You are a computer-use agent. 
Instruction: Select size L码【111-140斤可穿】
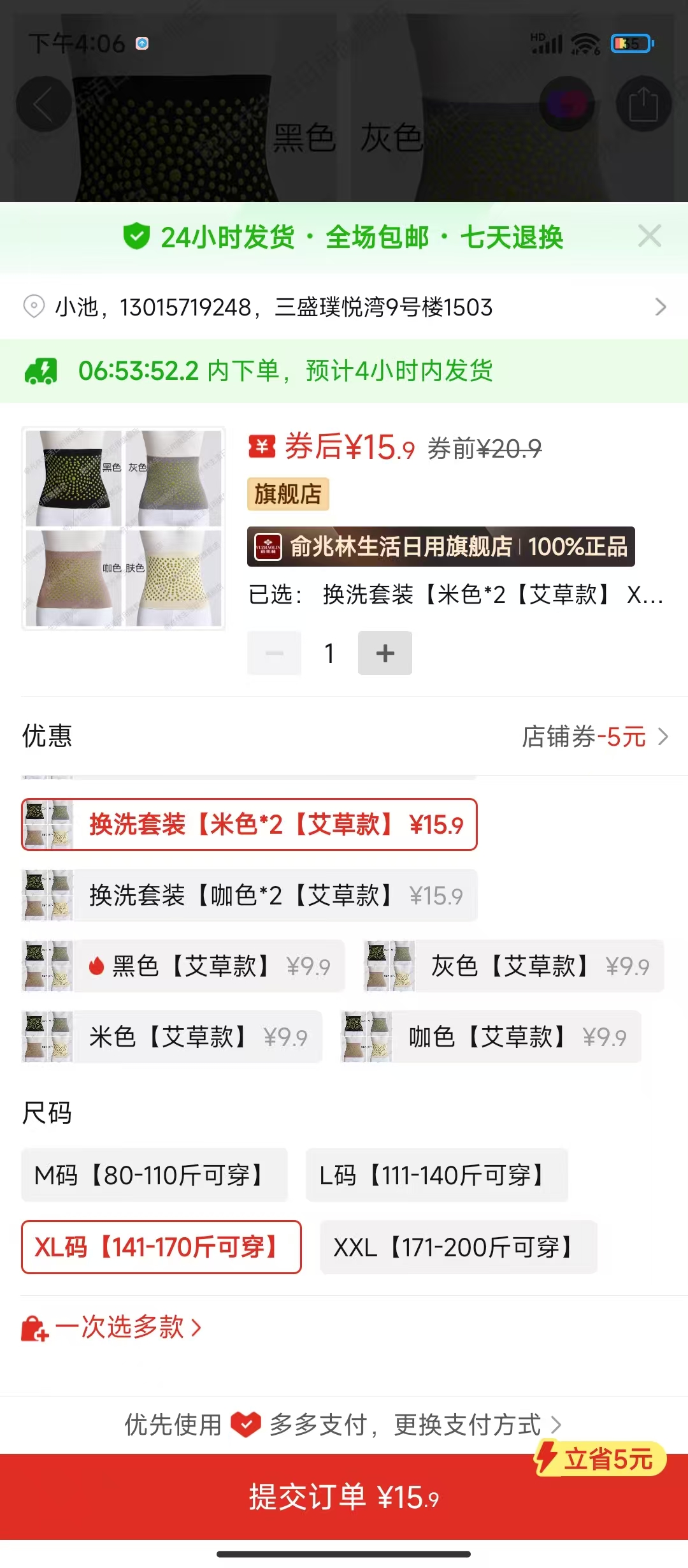point(436,1175)
